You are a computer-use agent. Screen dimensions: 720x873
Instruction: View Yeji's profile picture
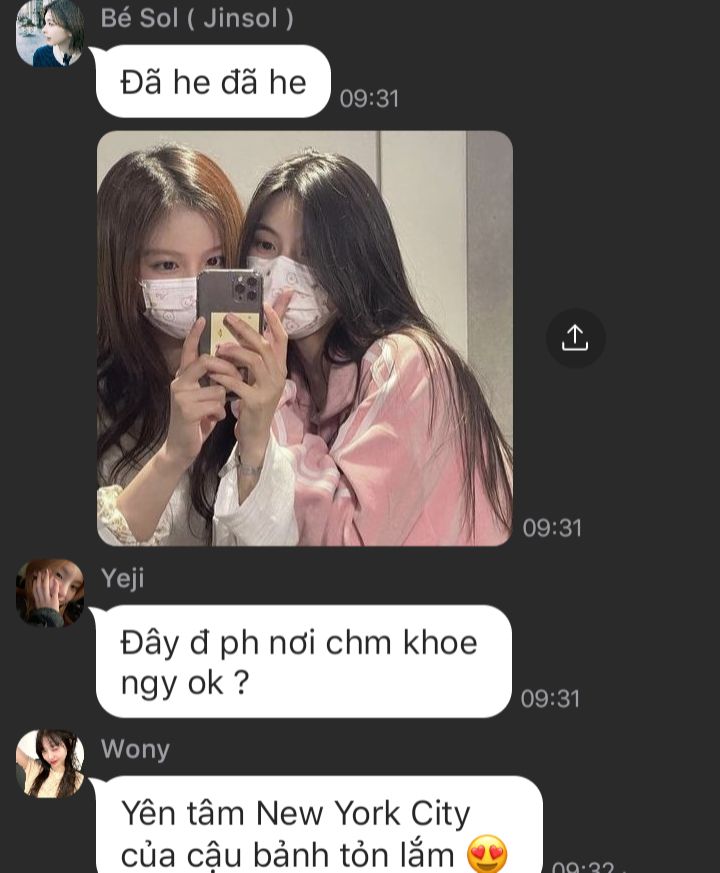pyautogui.click(x=50, y=592)
